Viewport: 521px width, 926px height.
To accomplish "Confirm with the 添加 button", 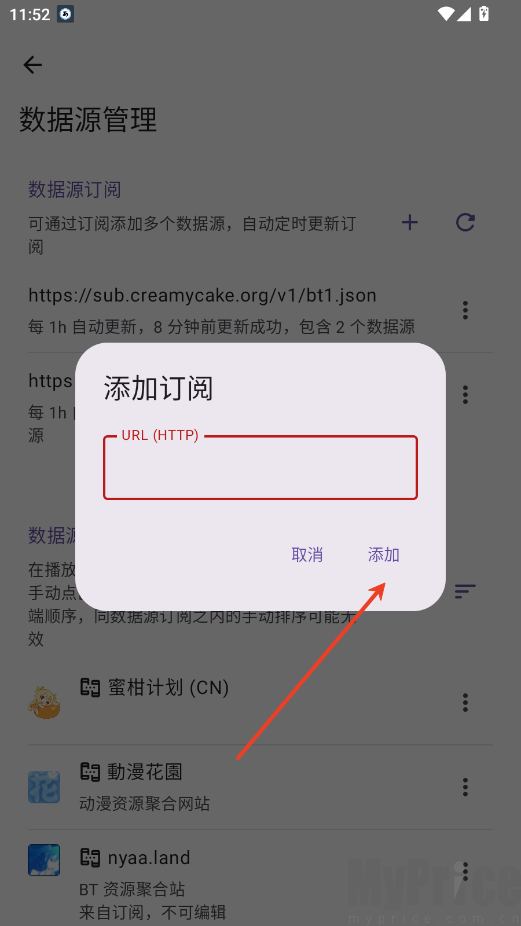I will pyautogui.click(x=383, y=555).
